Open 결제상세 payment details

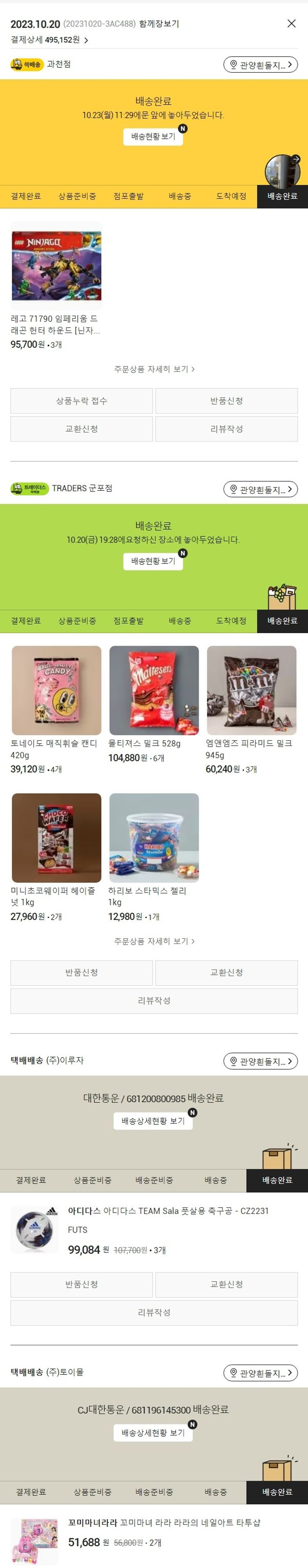[x=49, y=39]
